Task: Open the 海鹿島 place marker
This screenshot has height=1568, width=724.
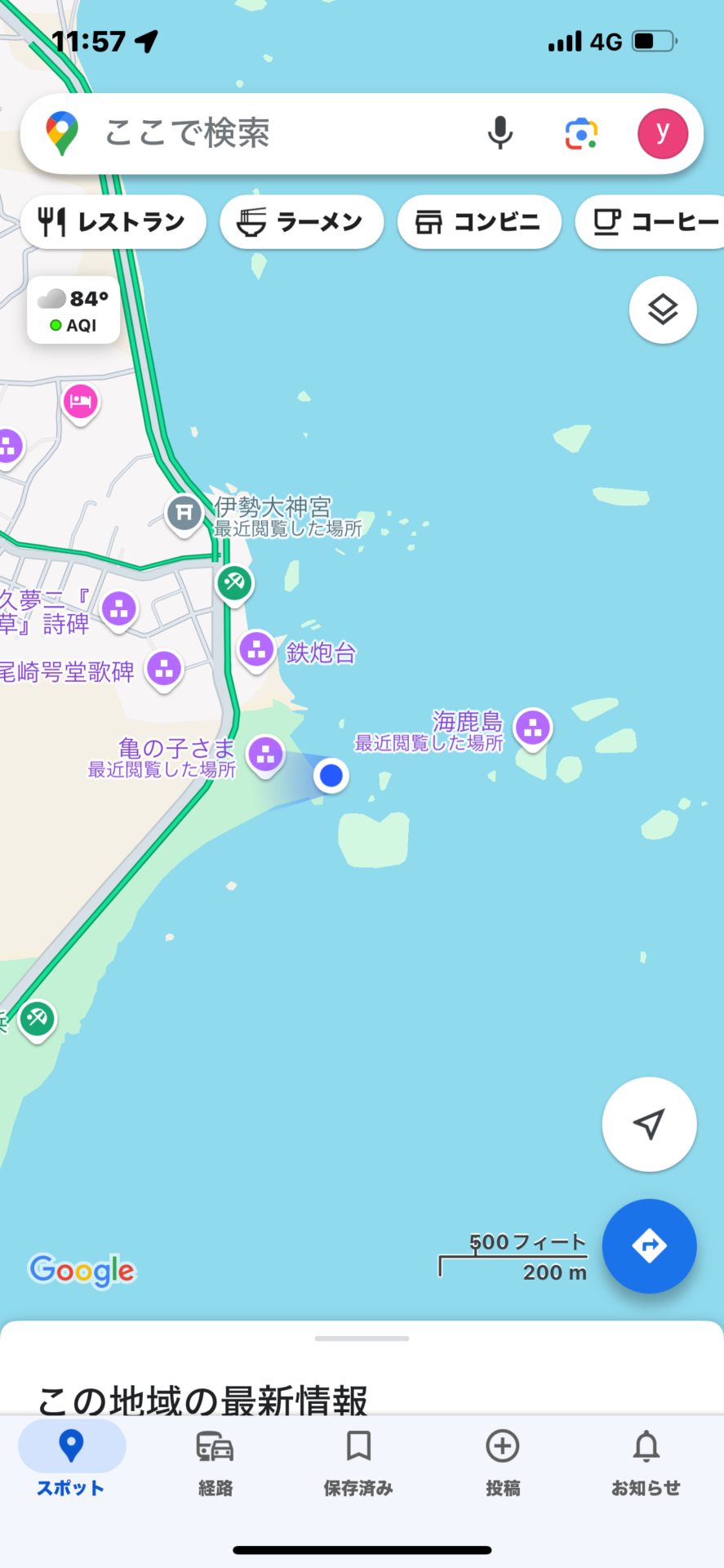Action: point(533,727)
